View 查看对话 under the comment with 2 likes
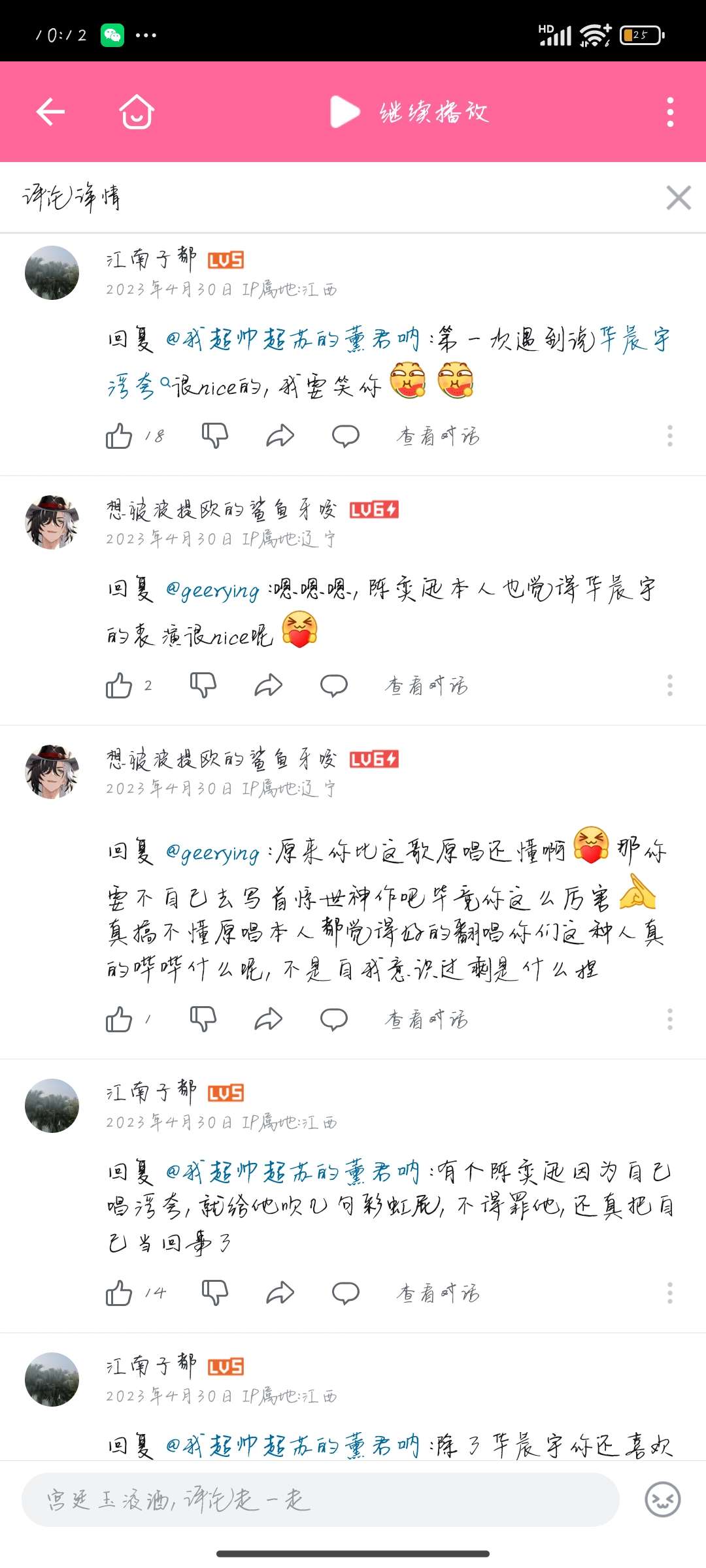 [426, 685]
